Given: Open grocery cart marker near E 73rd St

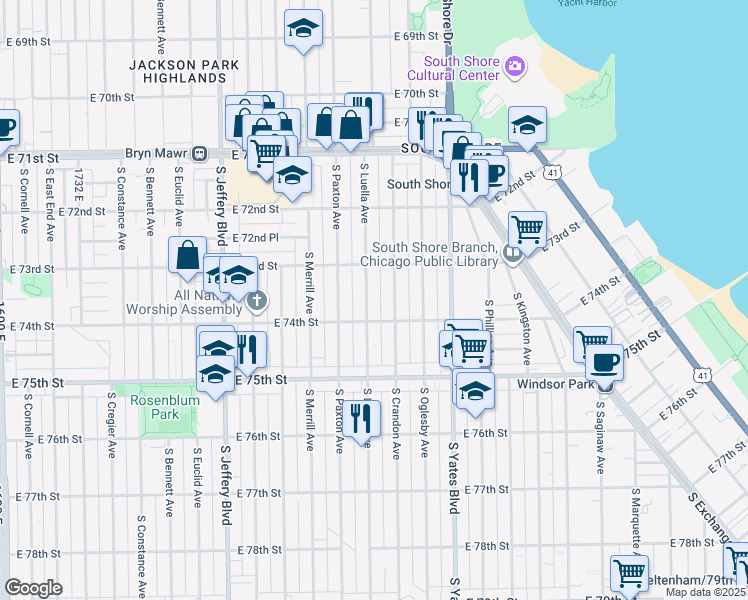Looking at the screenshot, I should (x=527, y=229).
